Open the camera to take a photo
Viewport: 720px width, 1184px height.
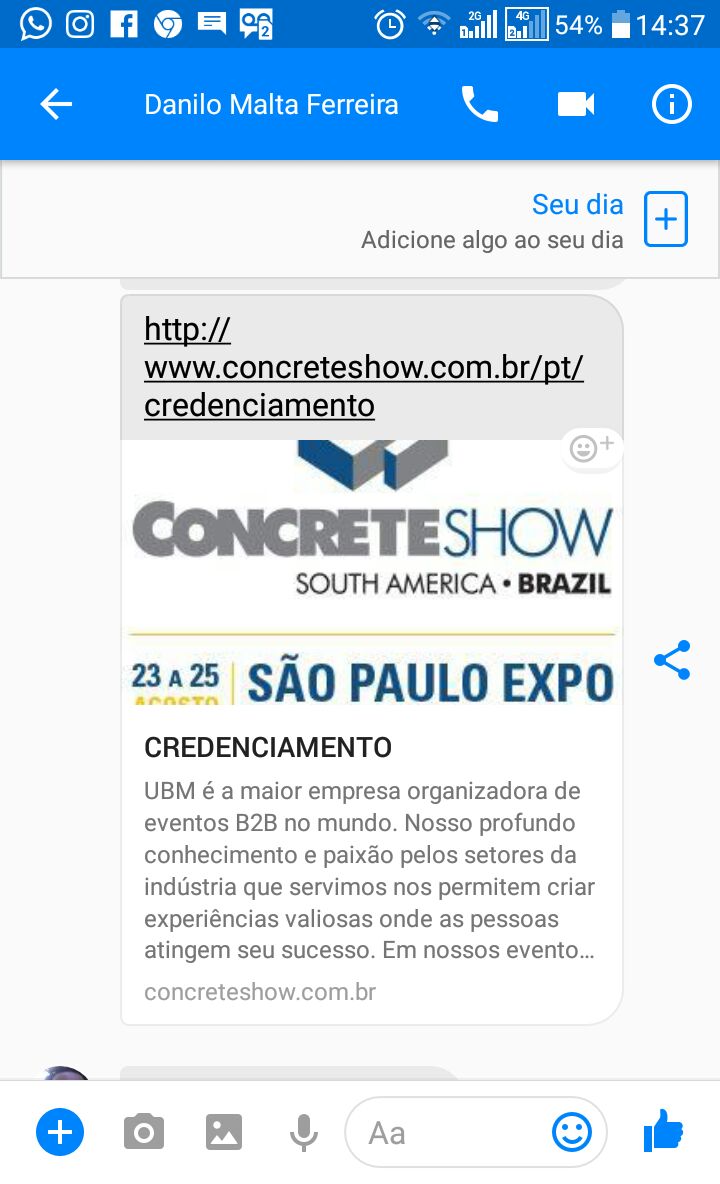point(143,1132)
